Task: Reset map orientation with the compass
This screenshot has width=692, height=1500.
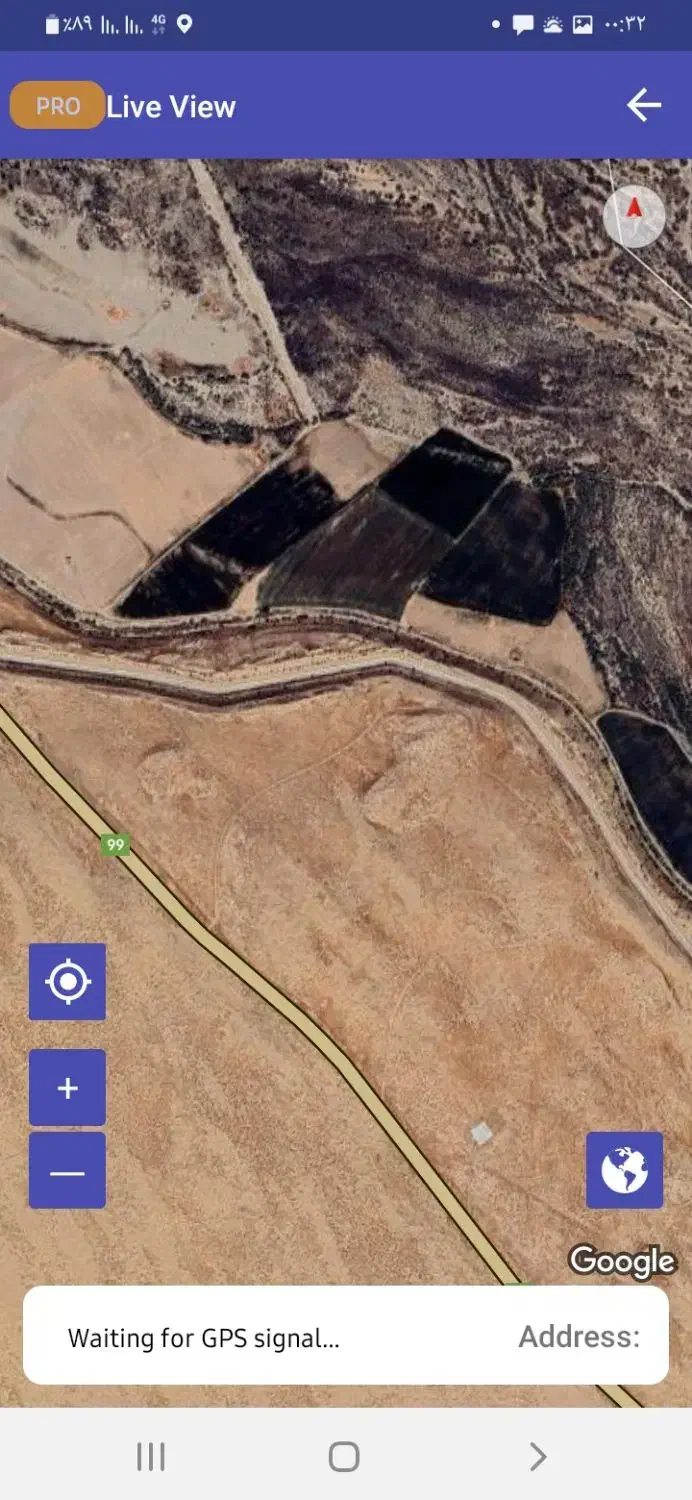Action: coord(634,215)
